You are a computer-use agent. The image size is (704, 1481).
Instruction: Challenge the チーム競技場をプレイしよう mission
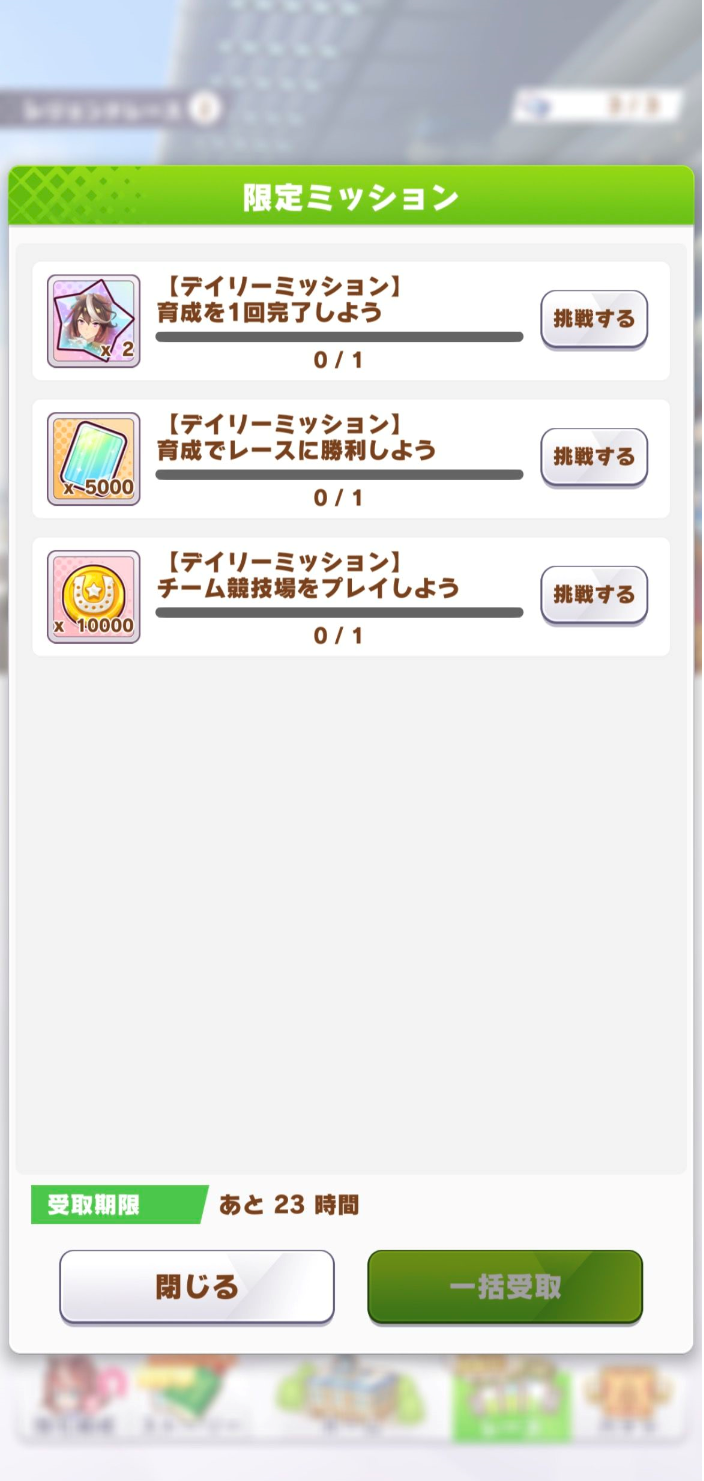tap(594, 595)
